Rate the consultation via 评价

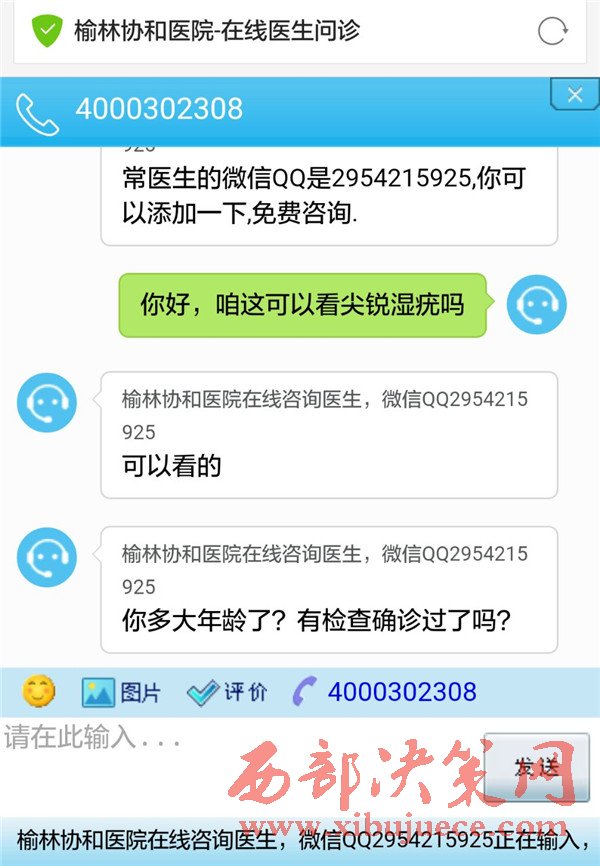tap(228, 692)
